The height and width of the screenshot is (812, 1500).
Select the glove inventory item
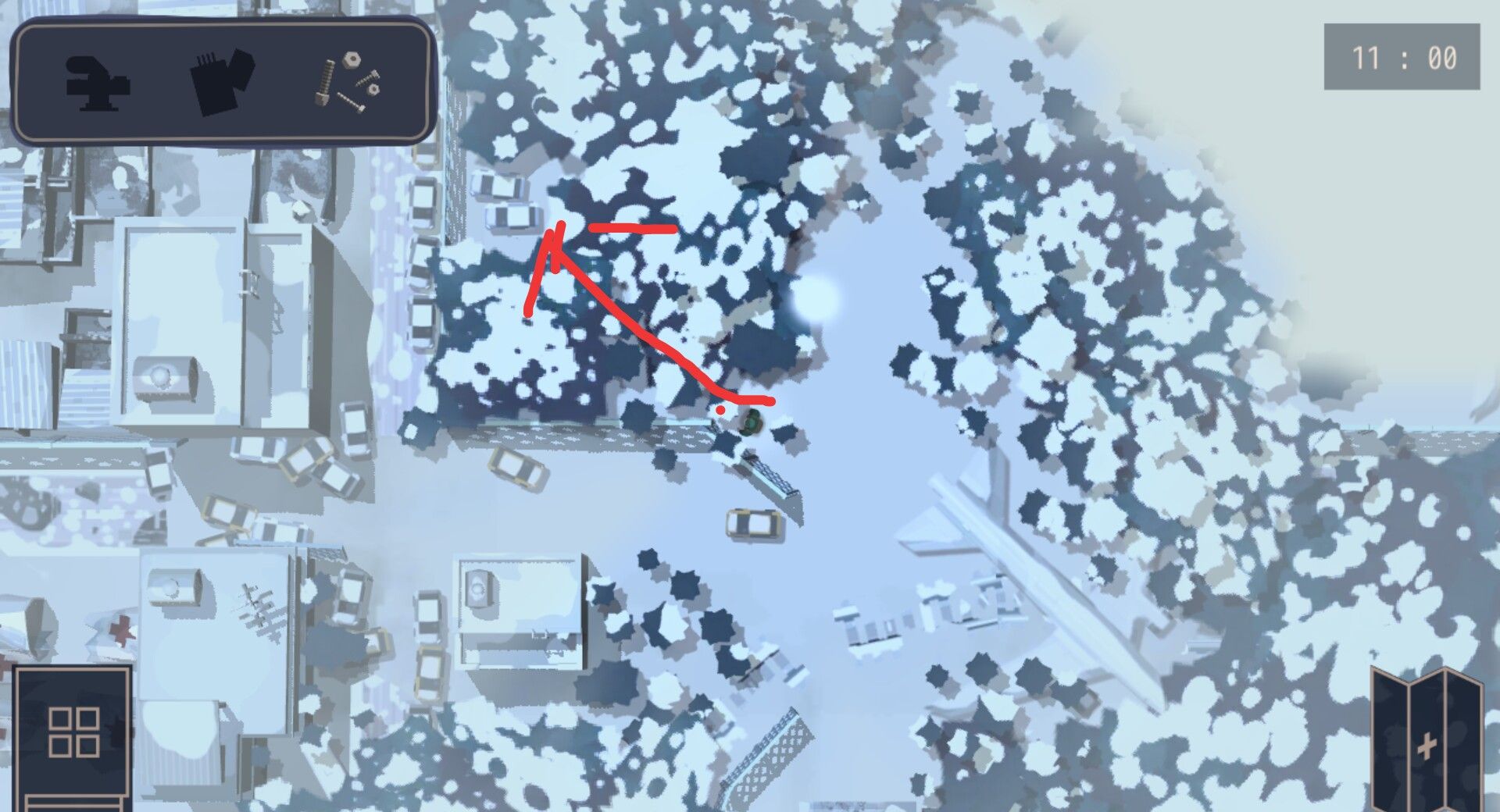222,82
